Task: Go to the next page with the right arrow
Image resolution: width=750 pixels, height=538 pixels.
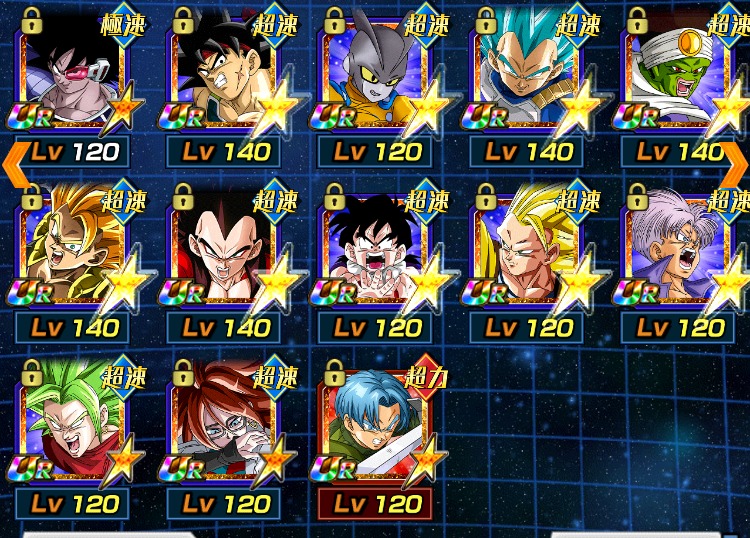Action: 735,164
